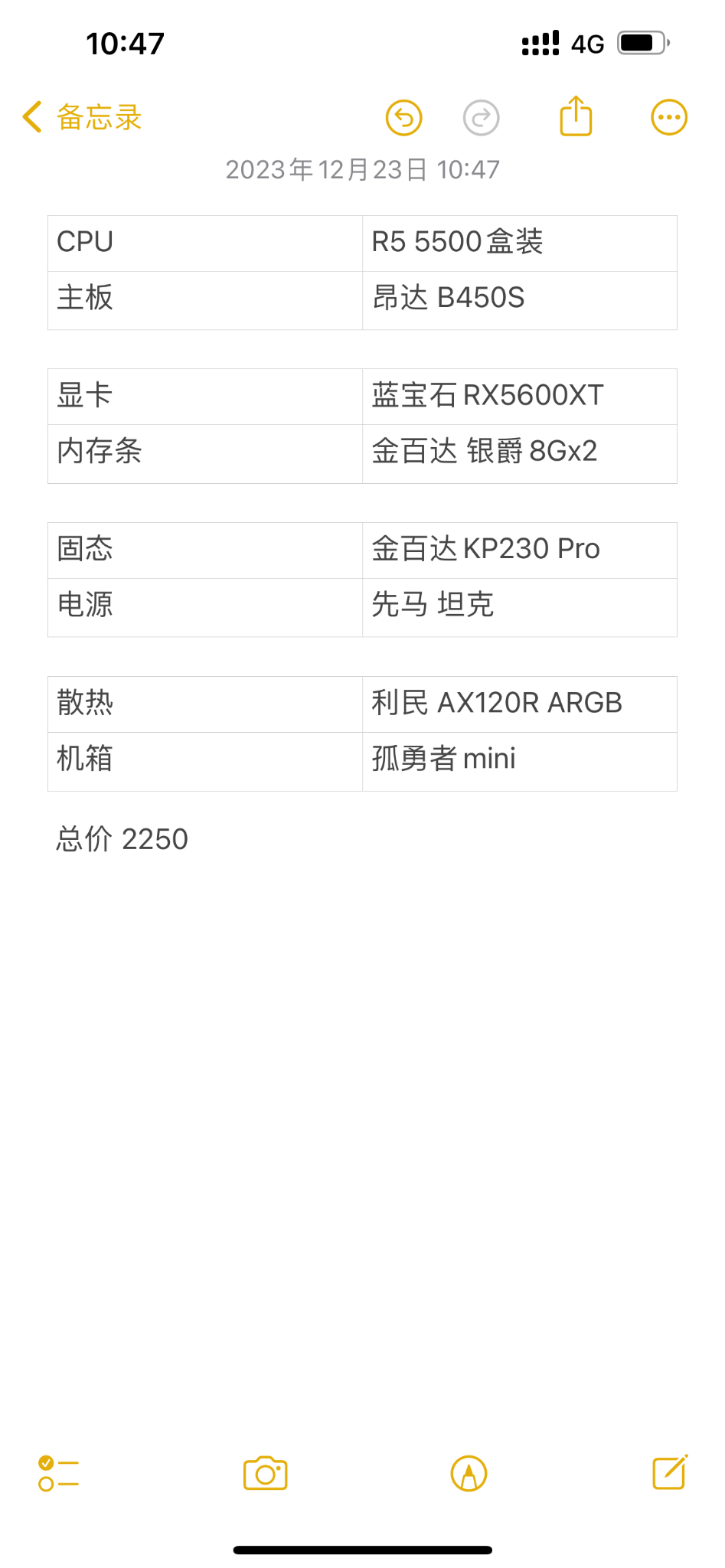Undo the last edit
This screenshot has width=725, height=1568.
pos(403,118)
